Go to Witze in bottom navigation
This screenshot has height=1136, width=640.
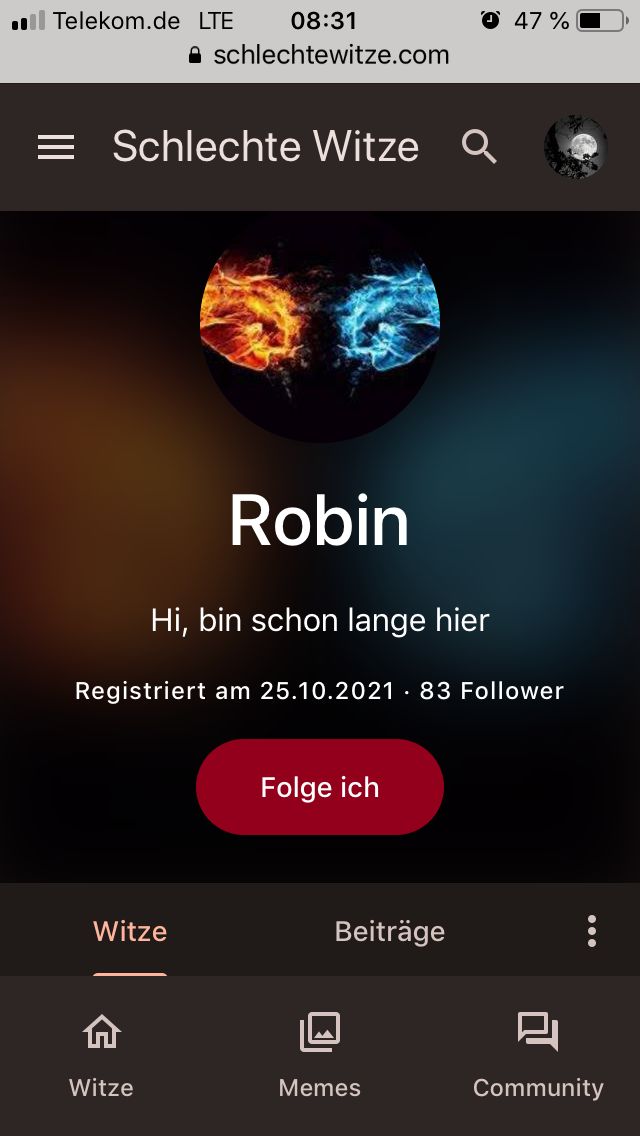point(101,1056)
